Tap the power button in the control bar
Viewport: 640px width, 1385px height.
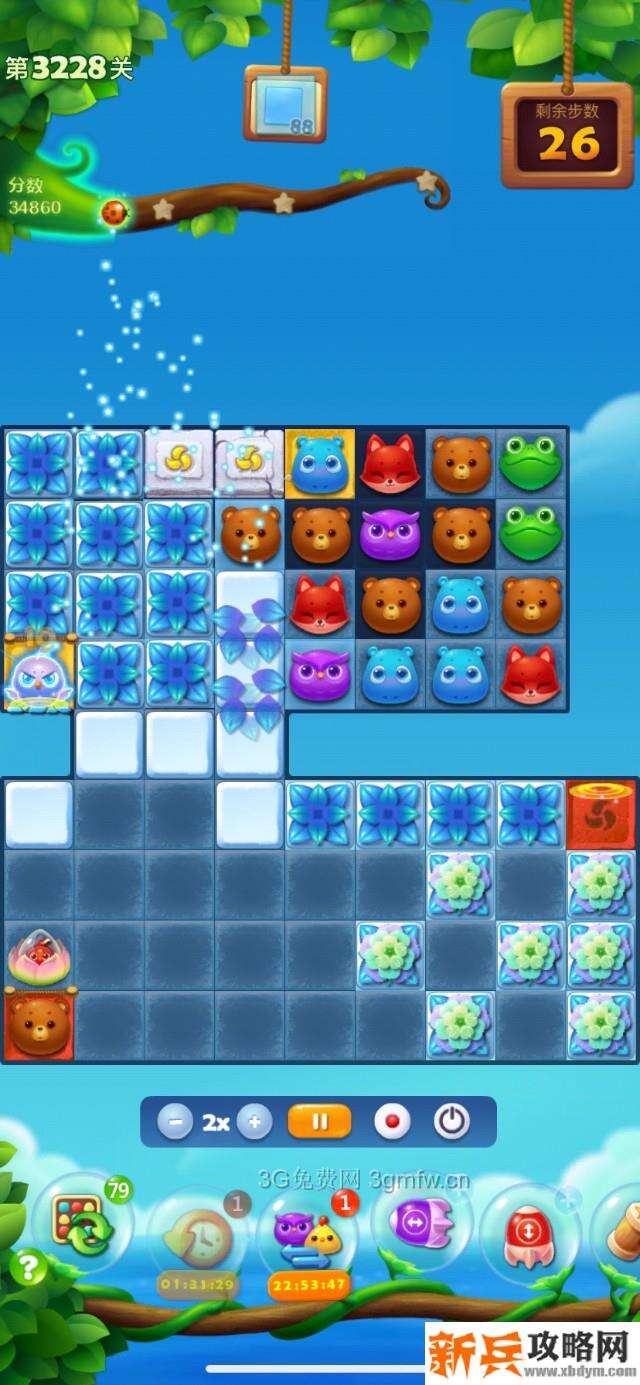452,1122
